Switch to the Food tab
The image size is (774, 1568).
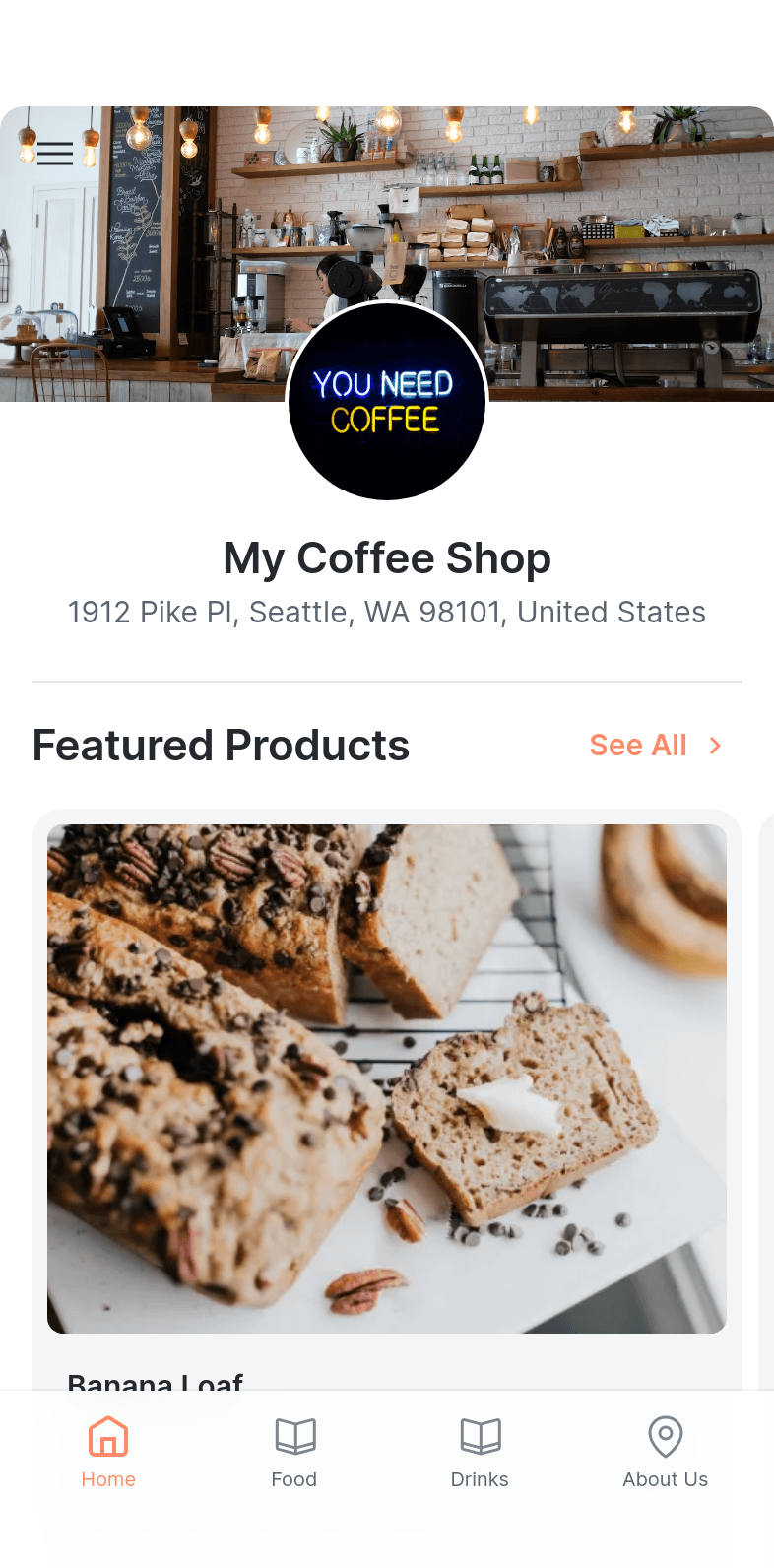point(294,1453)
